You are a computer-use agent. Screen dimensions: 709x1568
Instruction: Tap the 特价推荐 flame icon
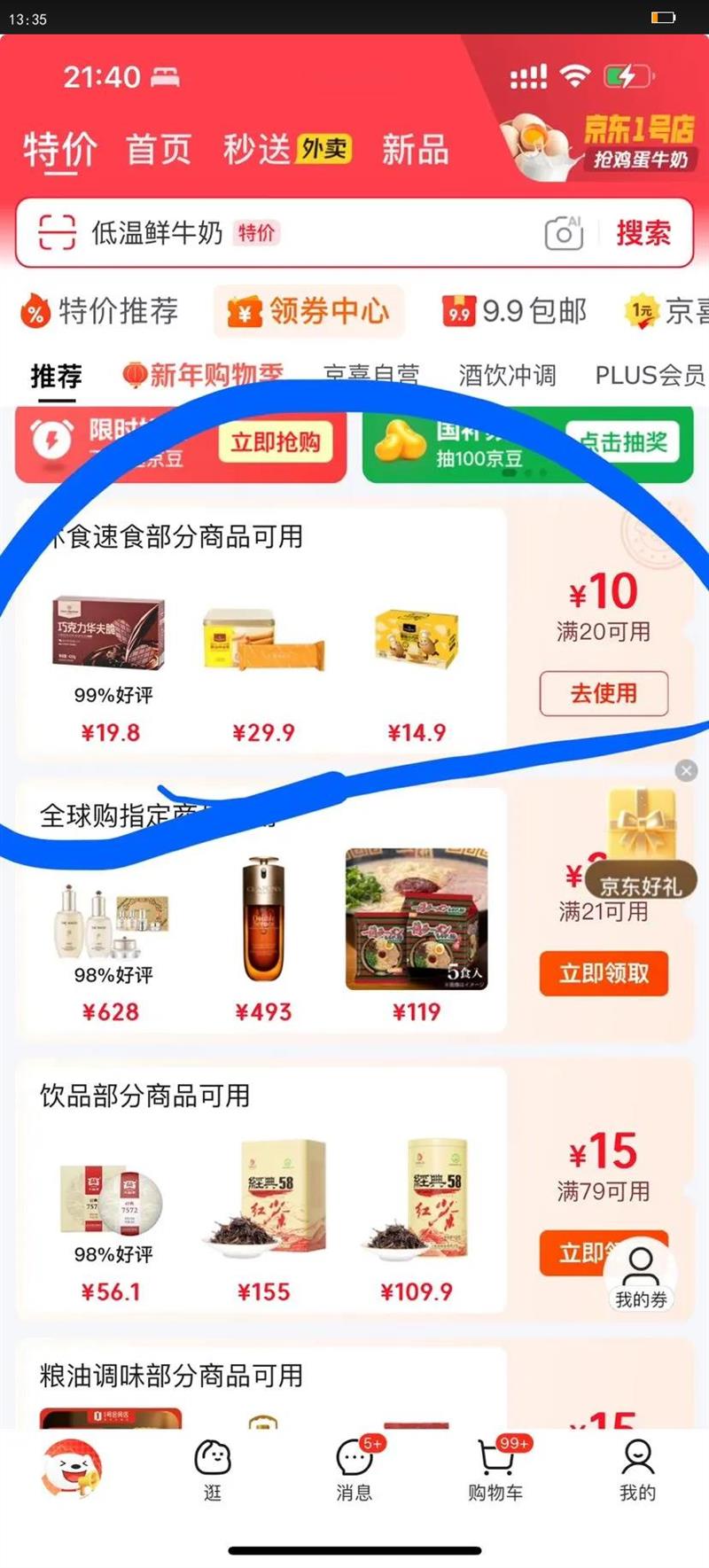pos(34,311)
